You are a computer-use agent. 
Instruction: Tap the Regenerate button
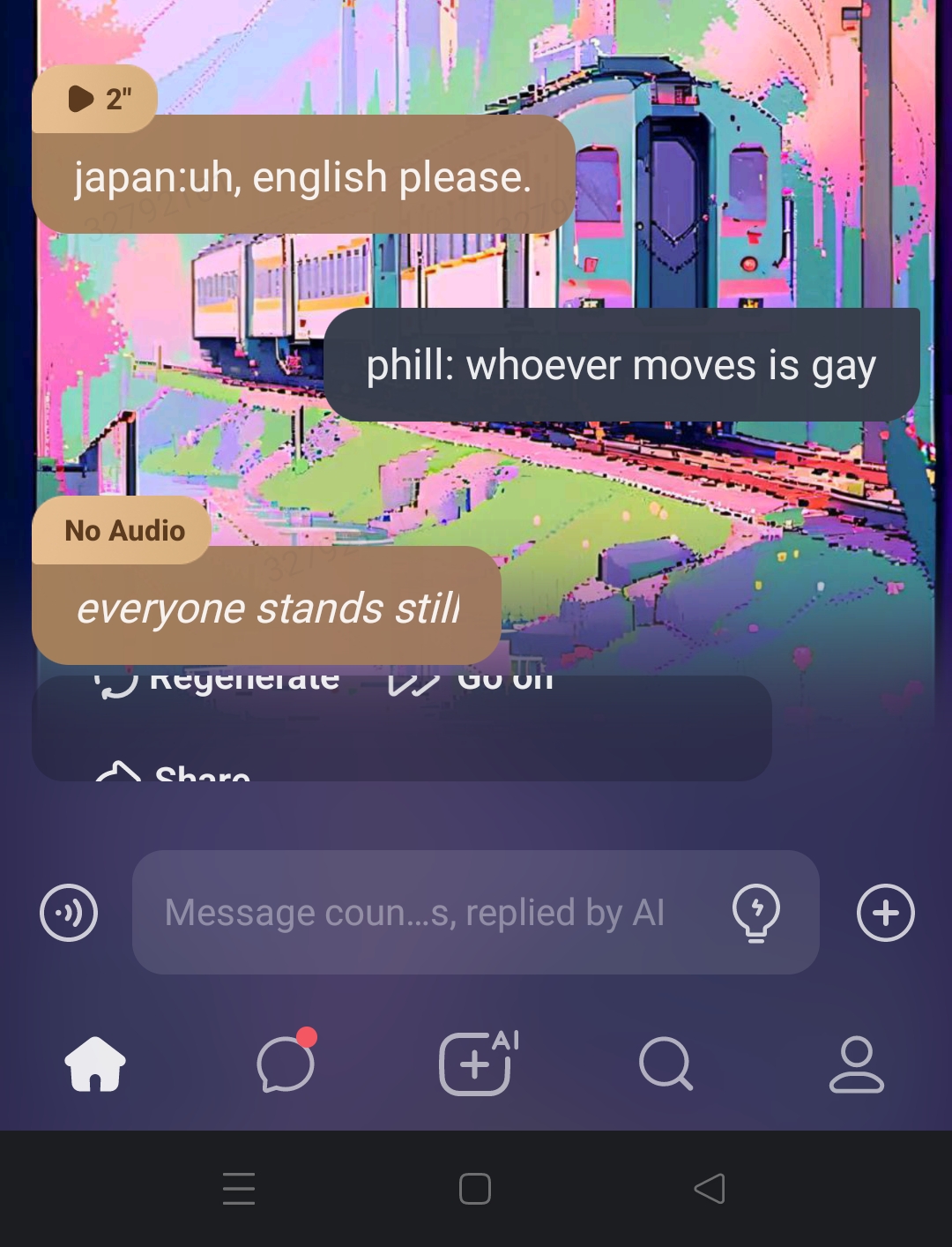click(x=220, y=679)
